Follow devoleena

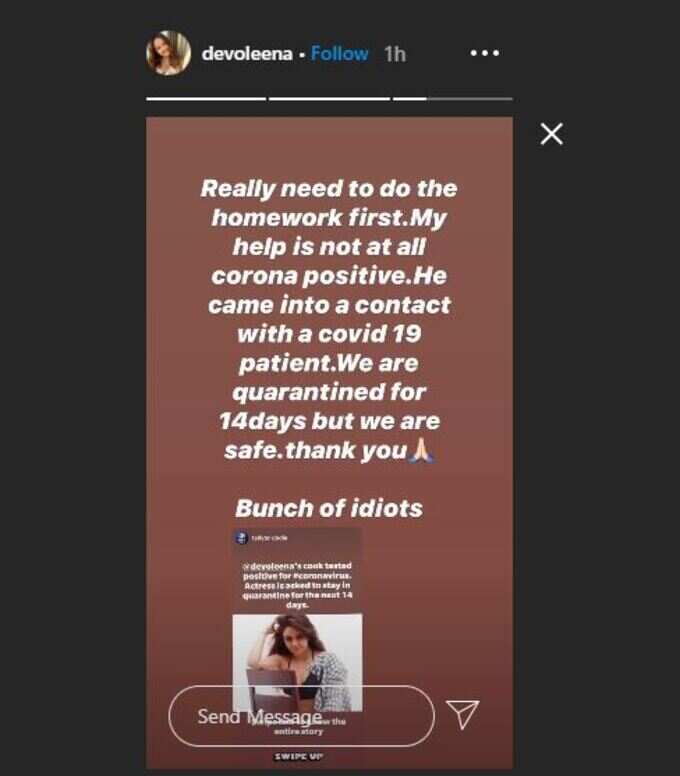click(x=339, y=53)
